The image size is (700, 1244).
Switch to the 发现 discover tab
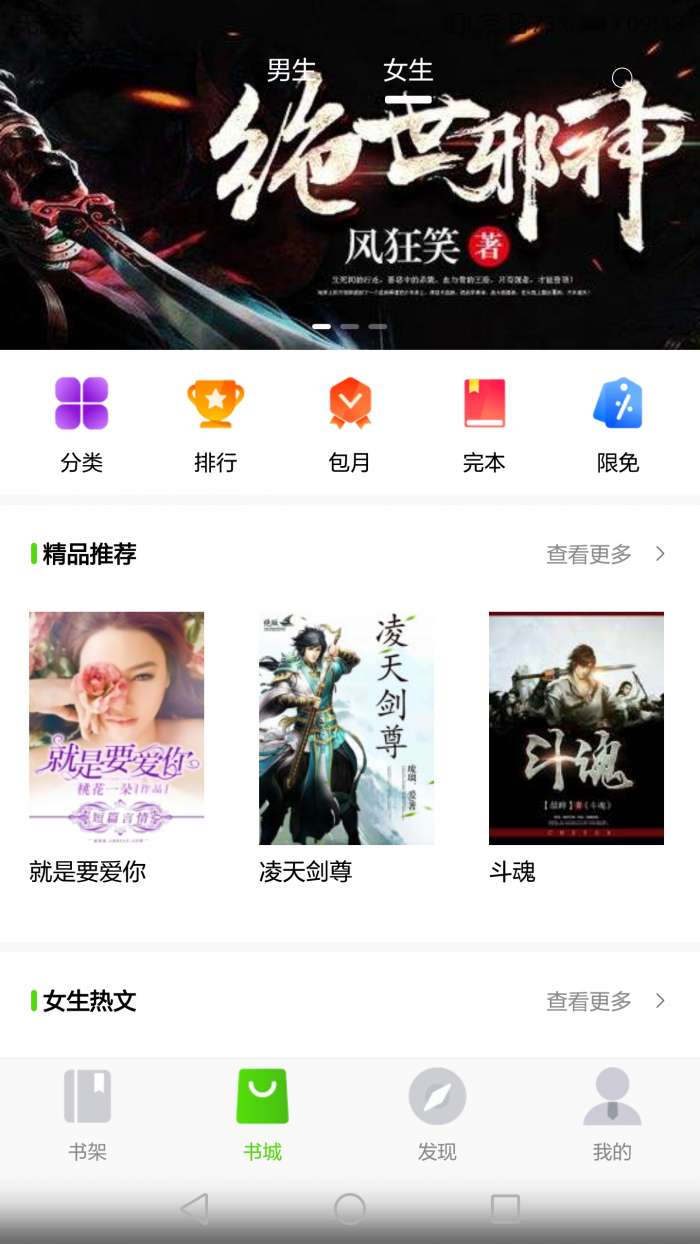(x=437, y=1114)
